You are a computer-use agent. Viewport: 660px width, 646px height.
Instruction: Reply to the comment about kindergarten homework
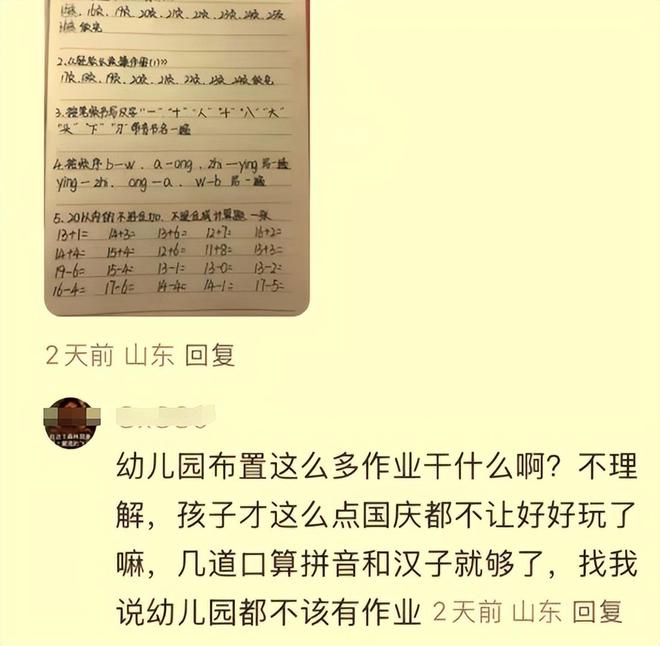(600, 610)
